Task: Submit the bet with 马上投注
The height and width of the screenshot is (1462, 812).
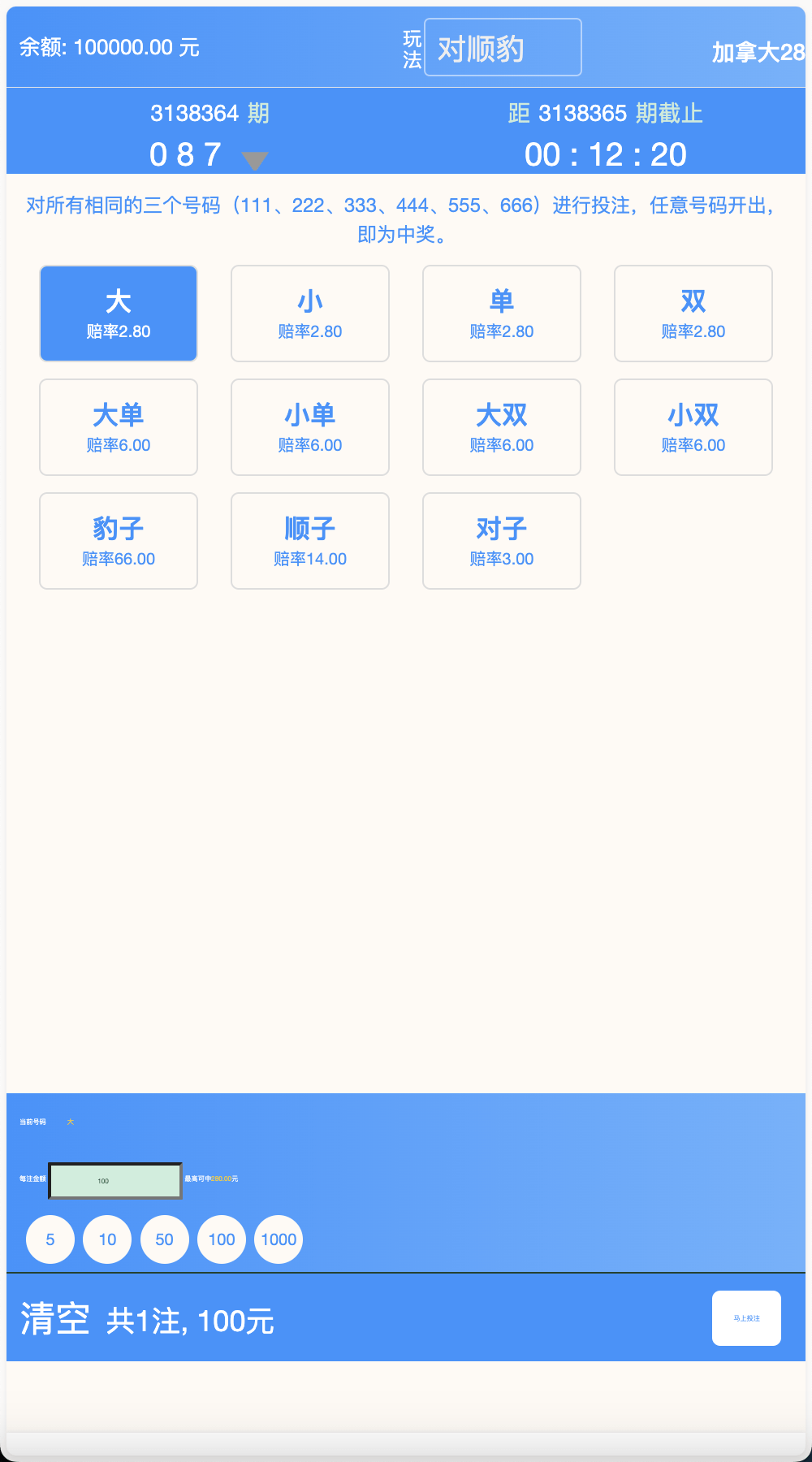Action: point(746,1318)
